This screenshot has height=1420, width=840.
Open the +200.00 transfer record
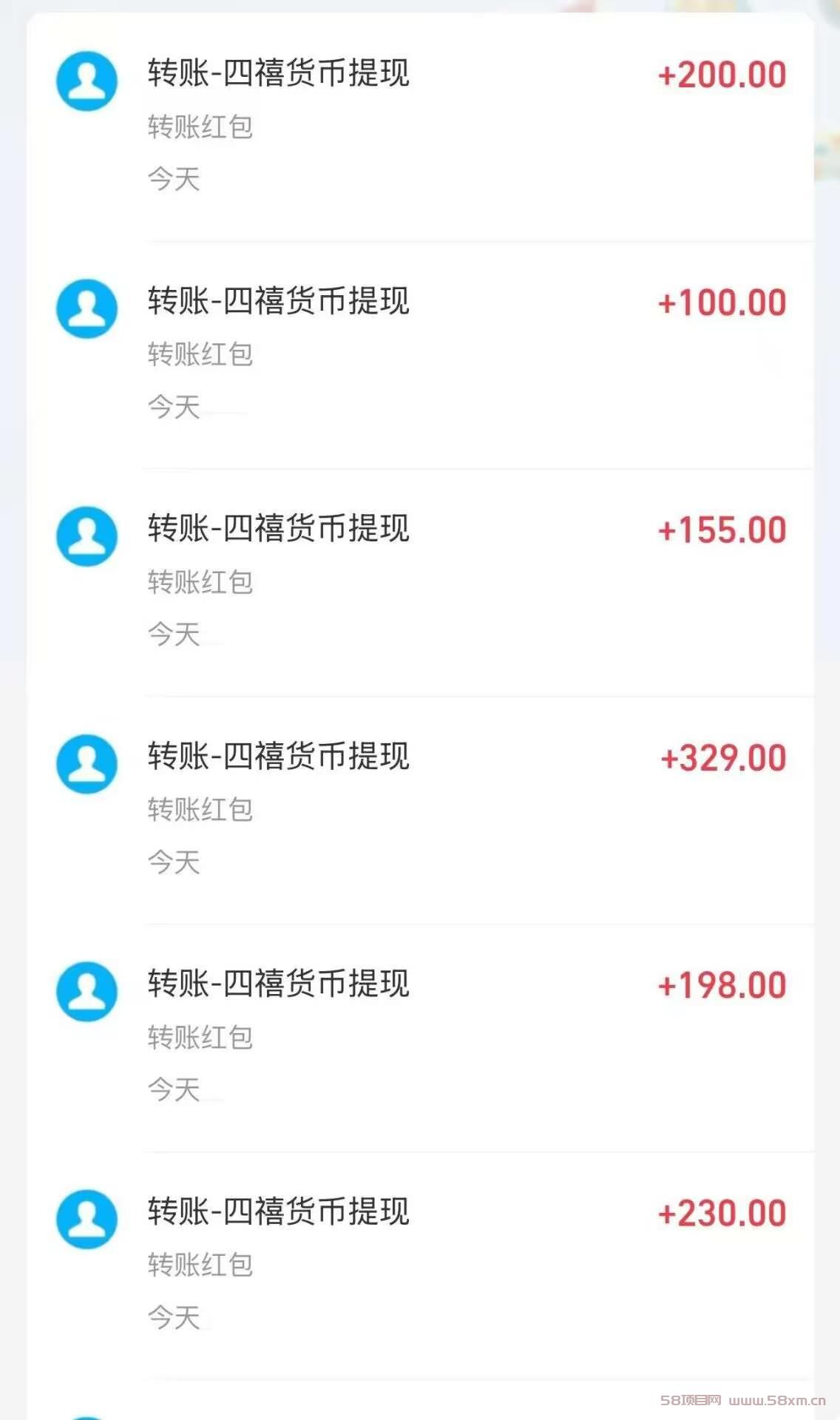point(420,126)
